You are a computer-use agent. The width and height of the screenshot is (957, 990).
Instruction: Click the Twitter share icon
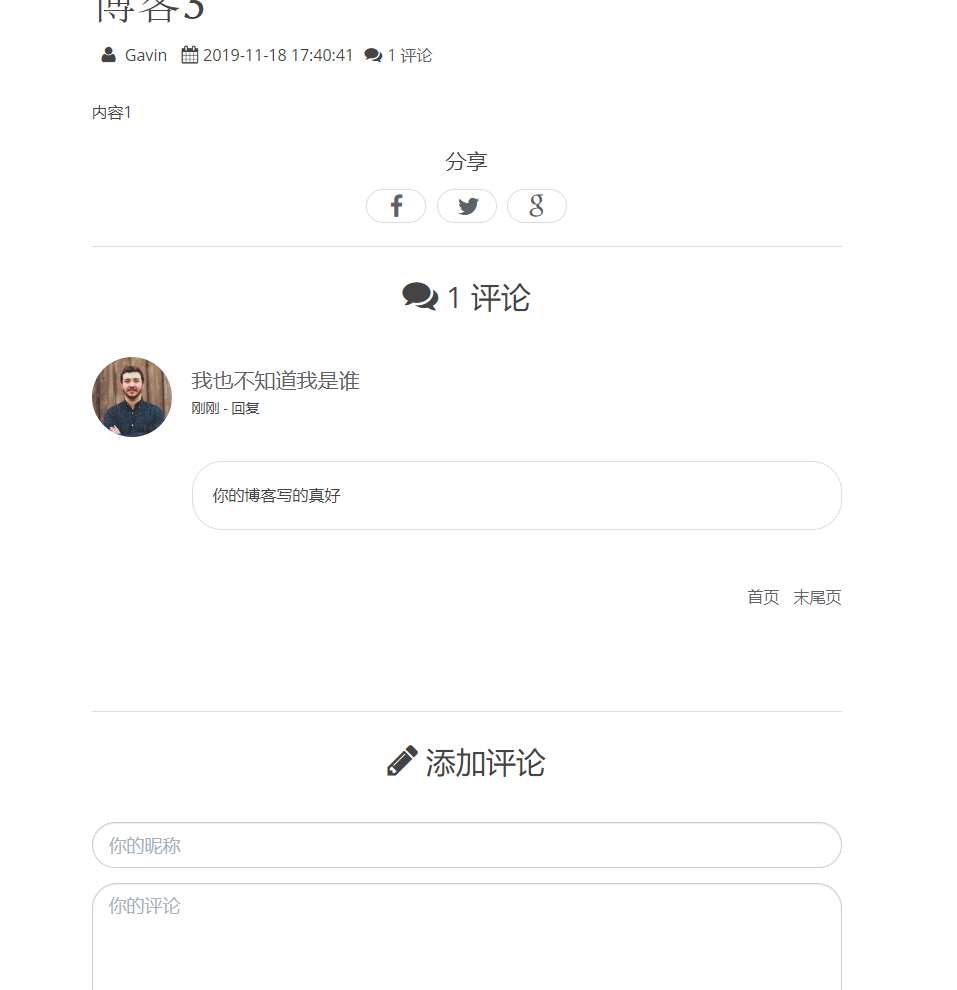click(466, 206)
